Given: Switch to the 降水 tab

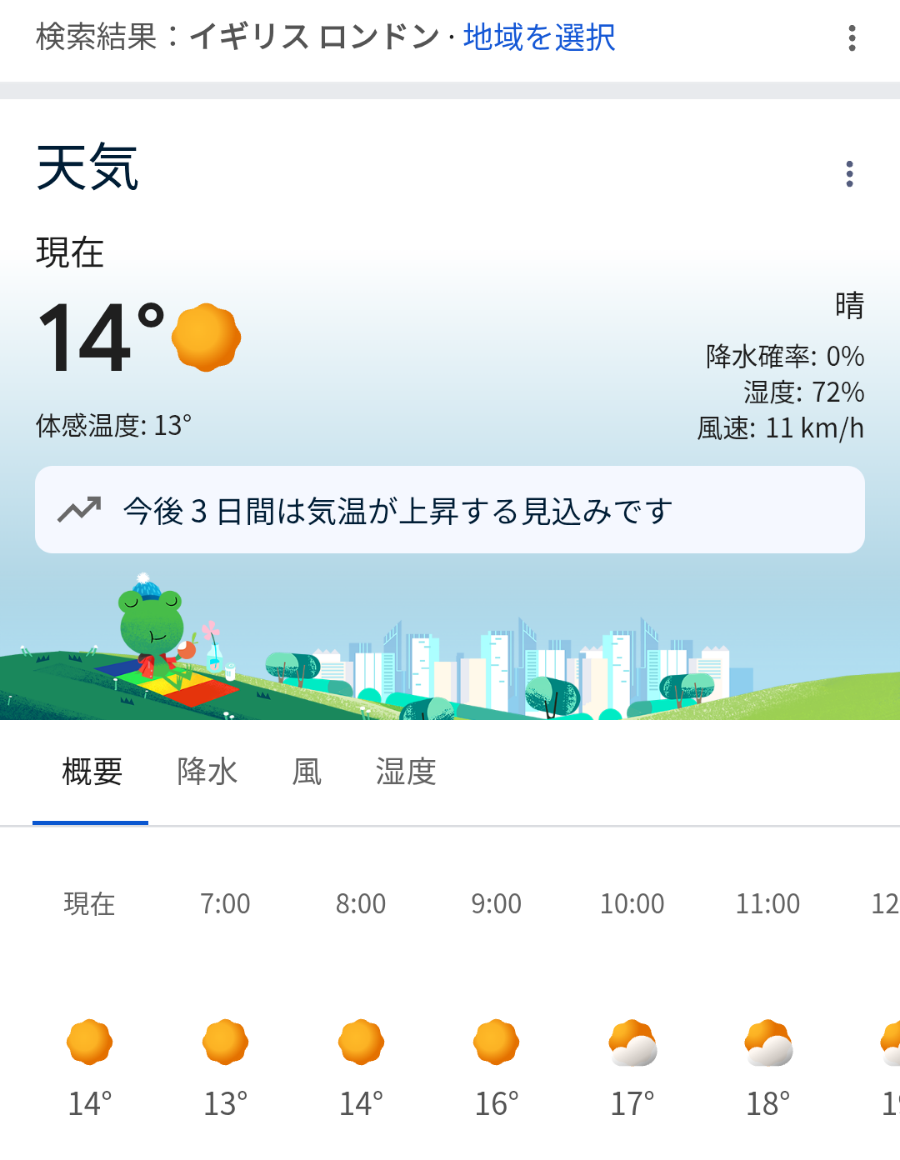Looking at the screenshot, I should [207, 772].
